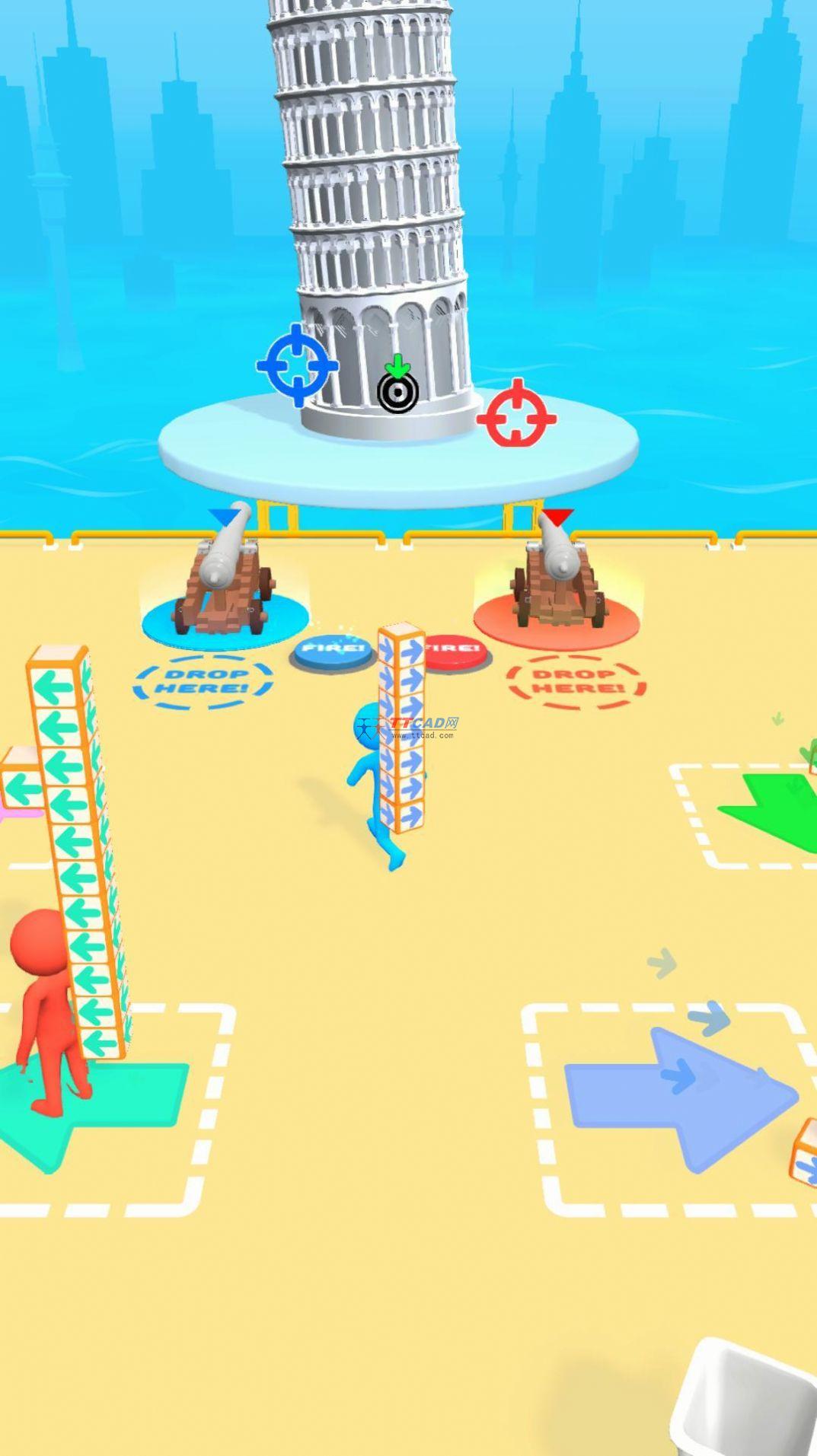Tap the red FIRE! button
The height and width of the screenshot is (1456, 817).
coord(455,649)
